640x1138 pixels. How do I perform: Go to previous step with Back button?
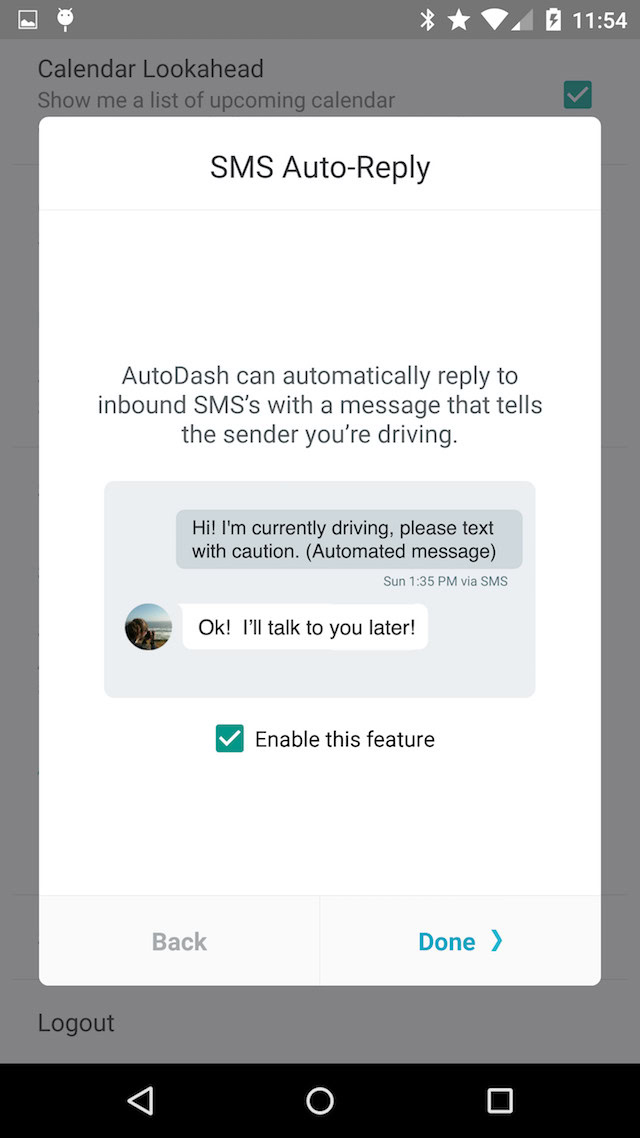point(179,941)
